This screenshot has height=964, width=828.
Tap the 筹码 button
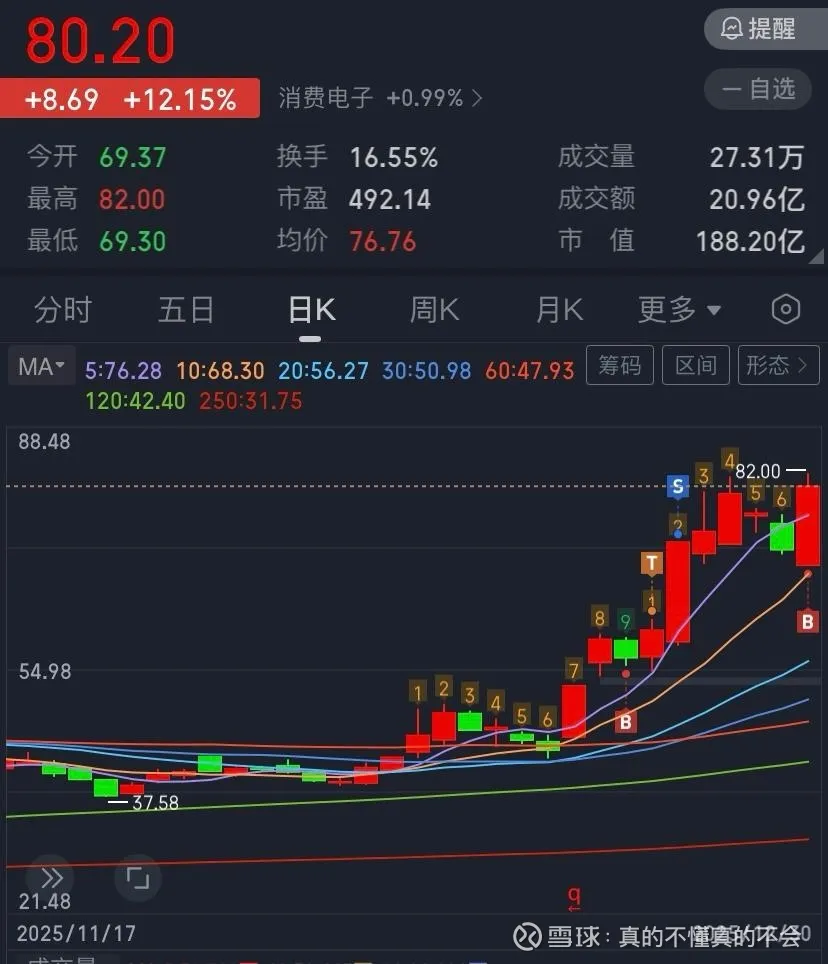click(619, 366)
